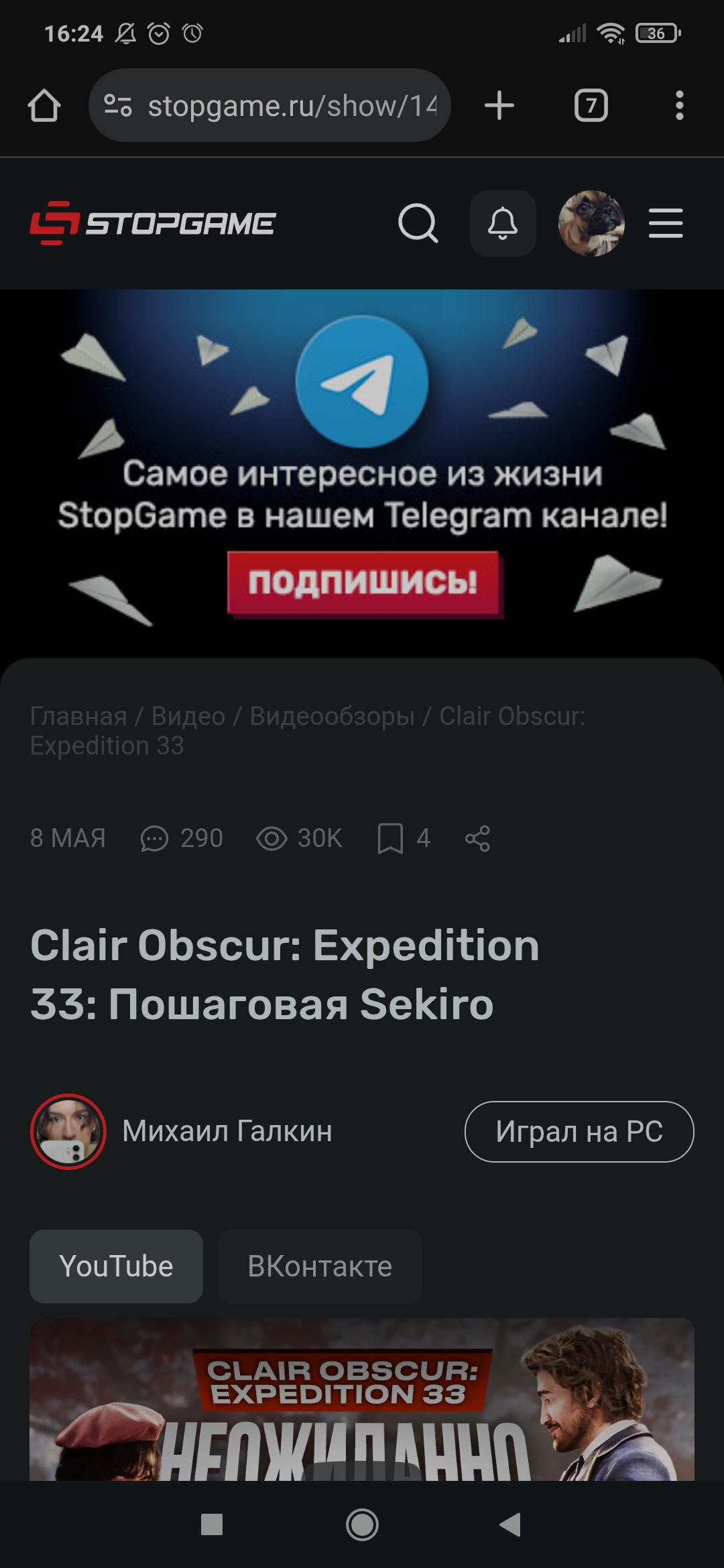Show the open tabs switcher
Screen dimensions: 724x1568
point(591,106)
